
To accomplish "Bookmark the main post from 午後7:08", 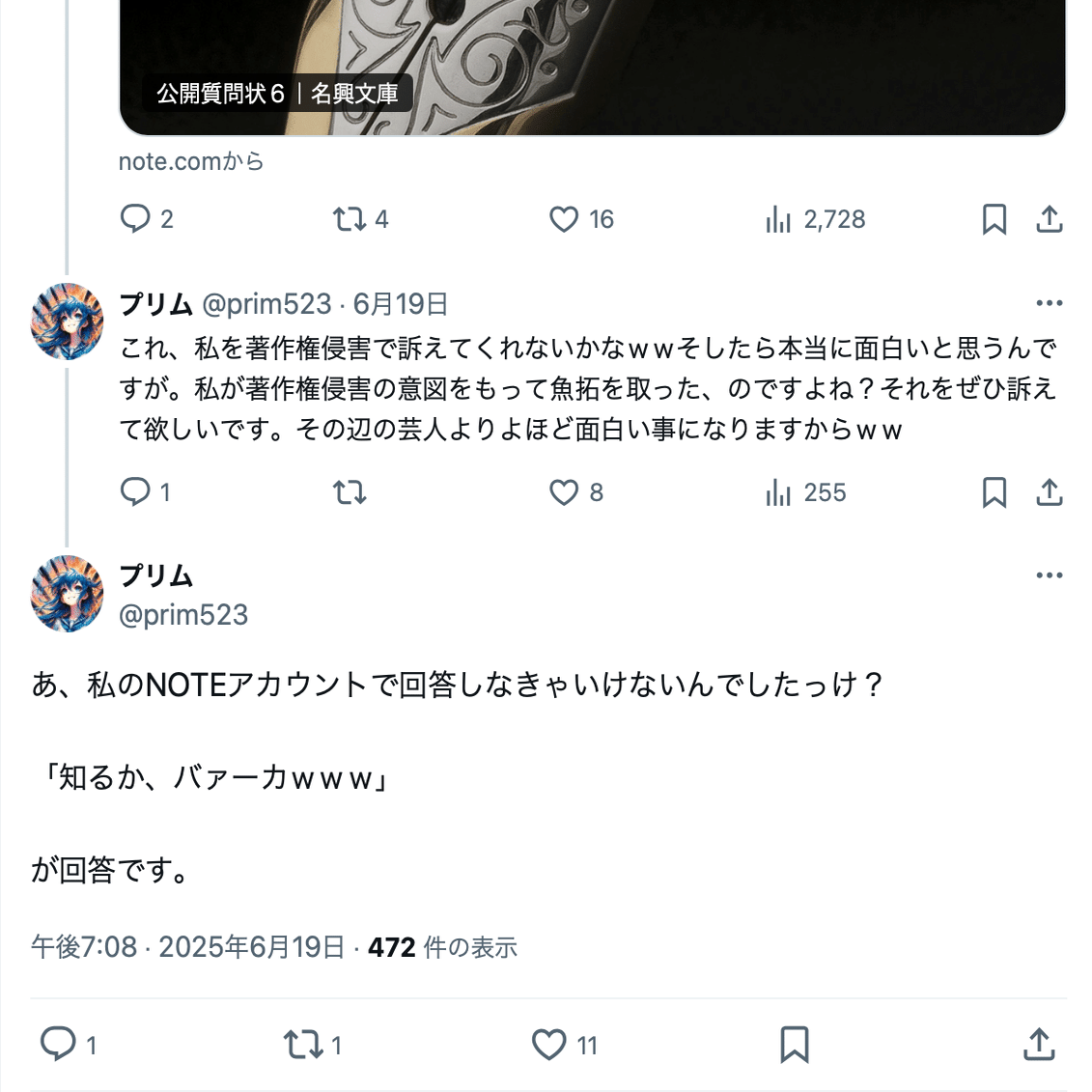I will pos(794,1044).
